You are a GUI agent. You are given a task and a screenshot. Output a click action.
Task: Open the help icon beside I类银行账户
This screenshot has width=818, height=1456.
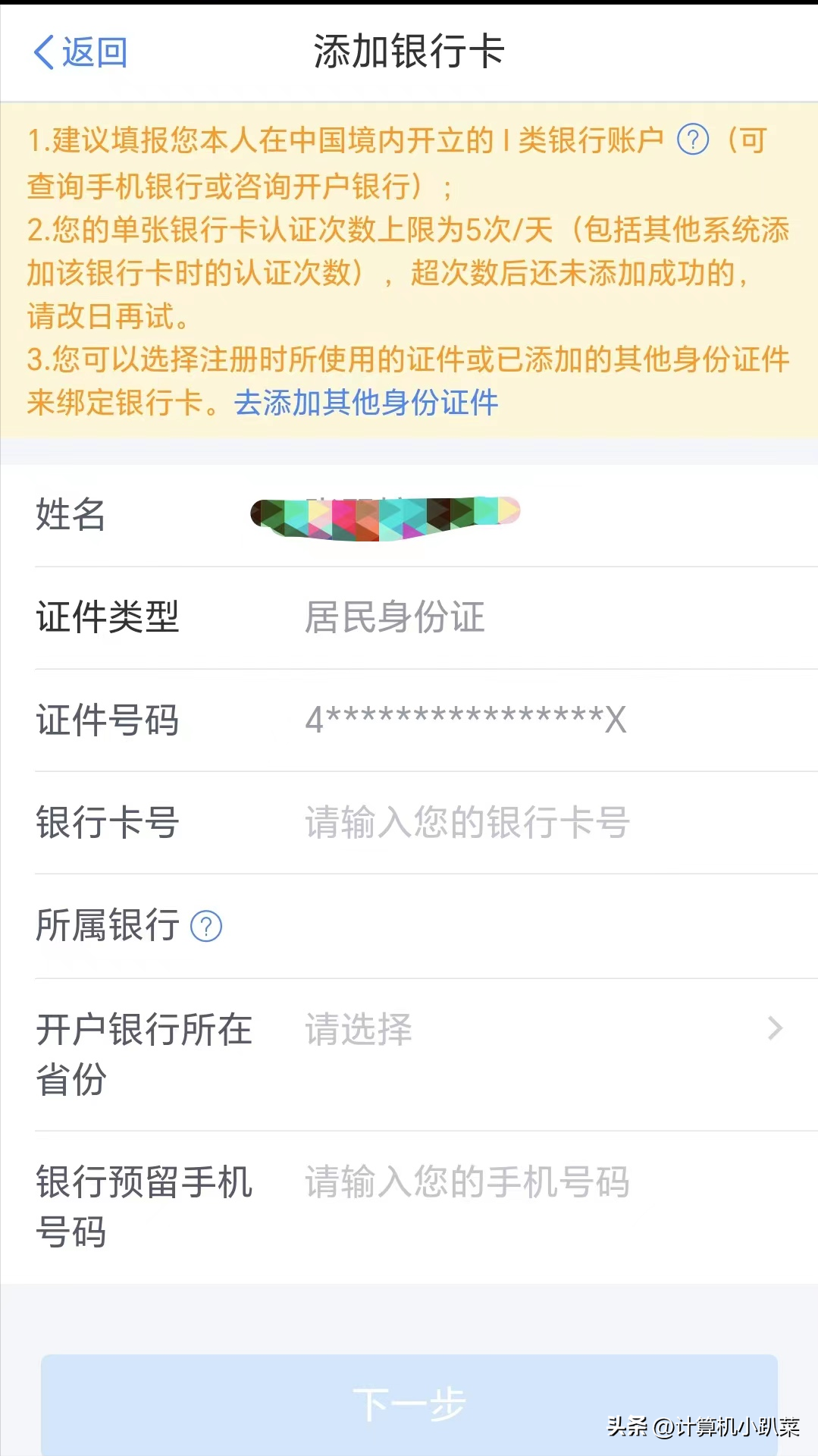[x=694, y=141]
